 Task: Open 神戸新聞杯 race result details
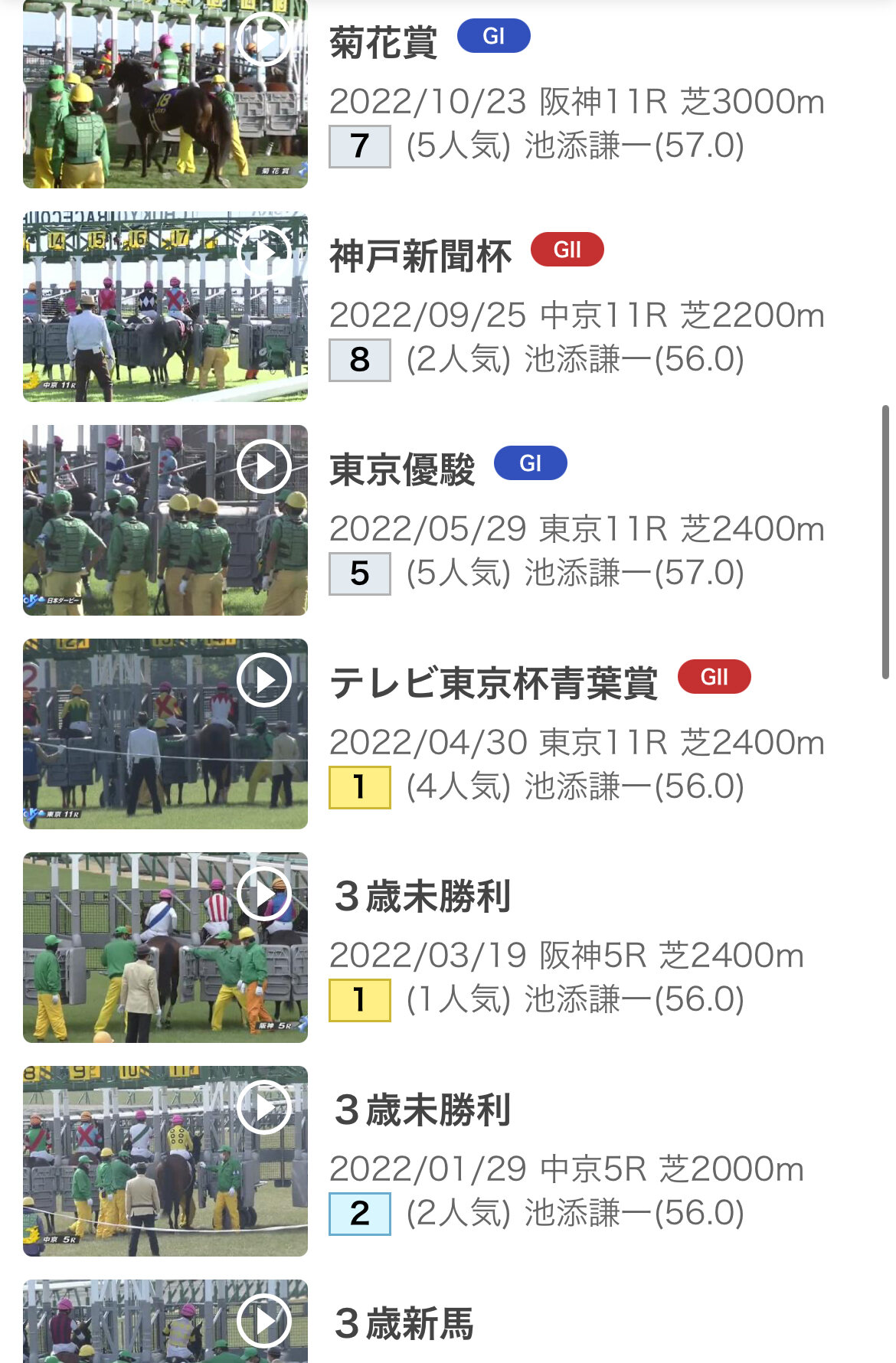[x=420, y=256]
